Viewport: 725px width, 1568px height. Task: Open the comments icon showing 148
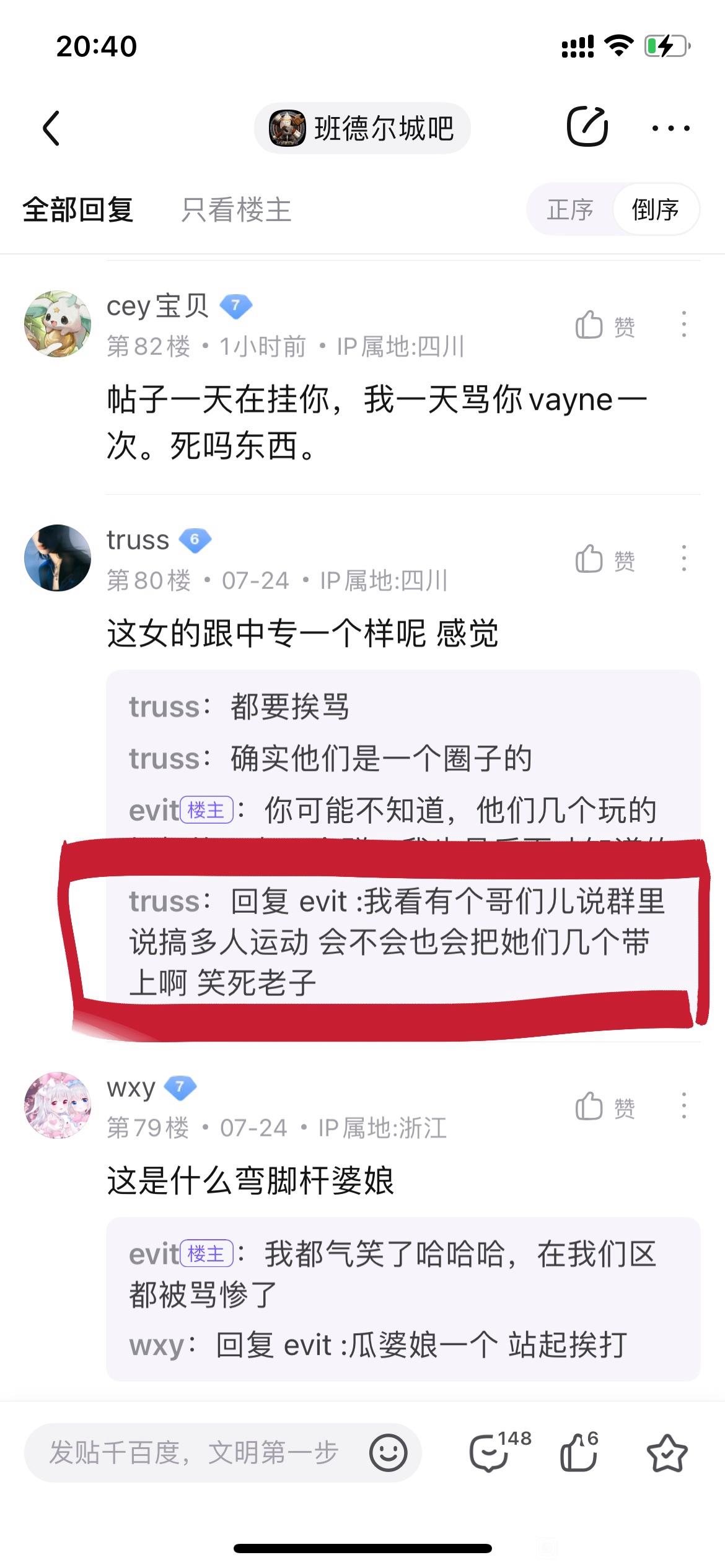pyautogui.click(x=491, y=1452)
